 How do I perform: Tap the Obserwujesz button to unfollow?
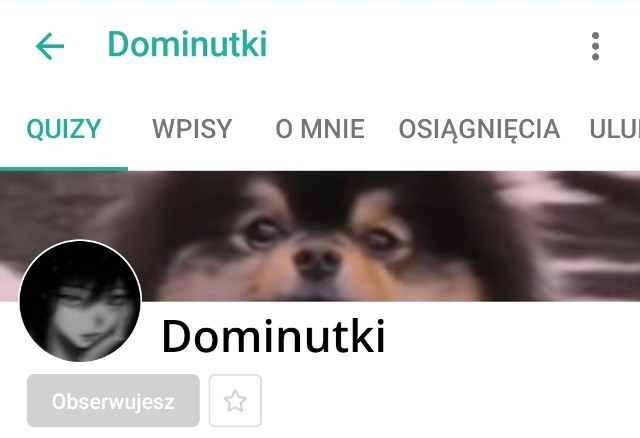click(x=113, y=400)
